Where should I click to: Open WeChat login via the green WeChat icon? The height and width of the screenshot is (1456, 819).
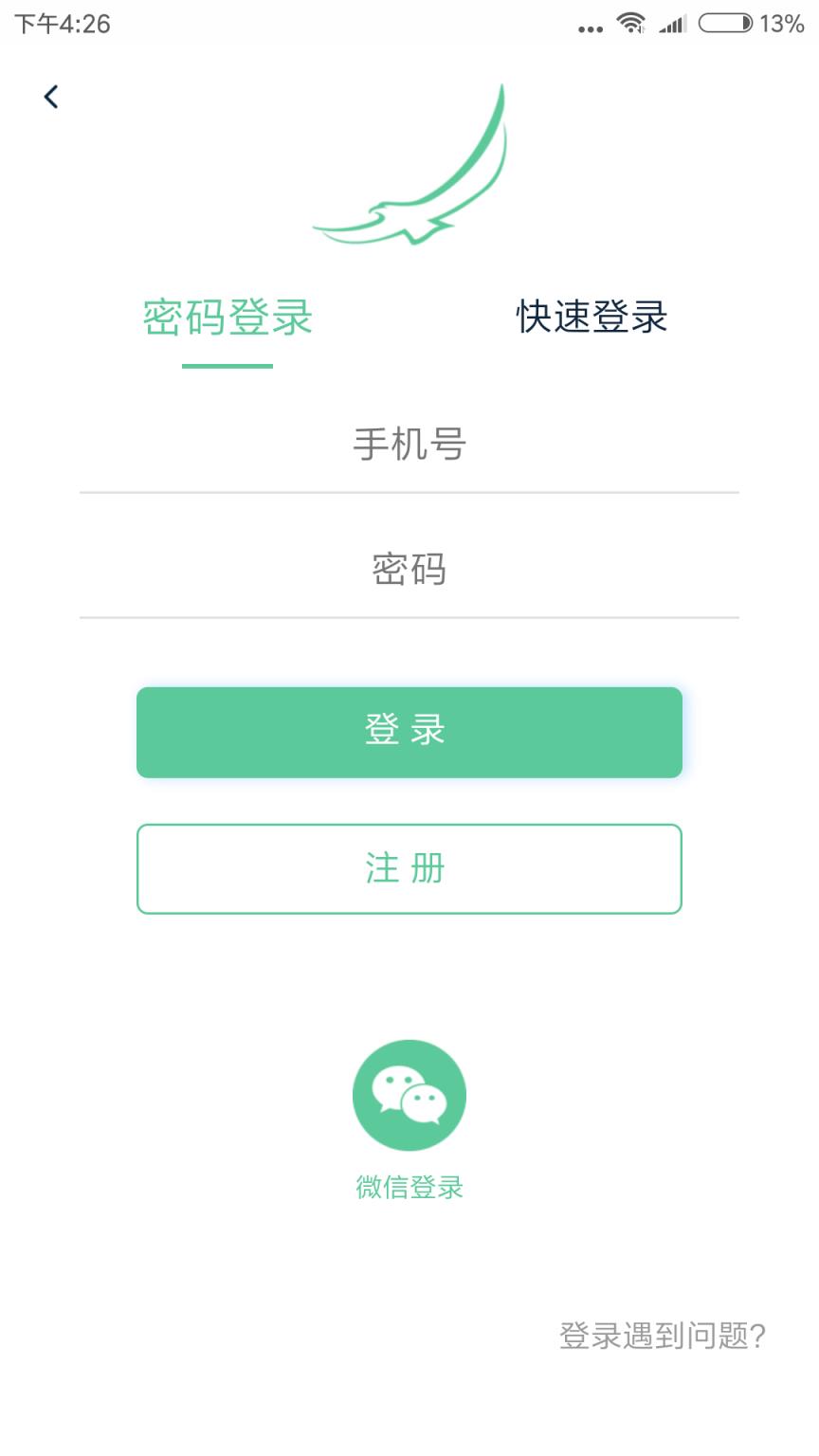click(x=409, y=1095)
